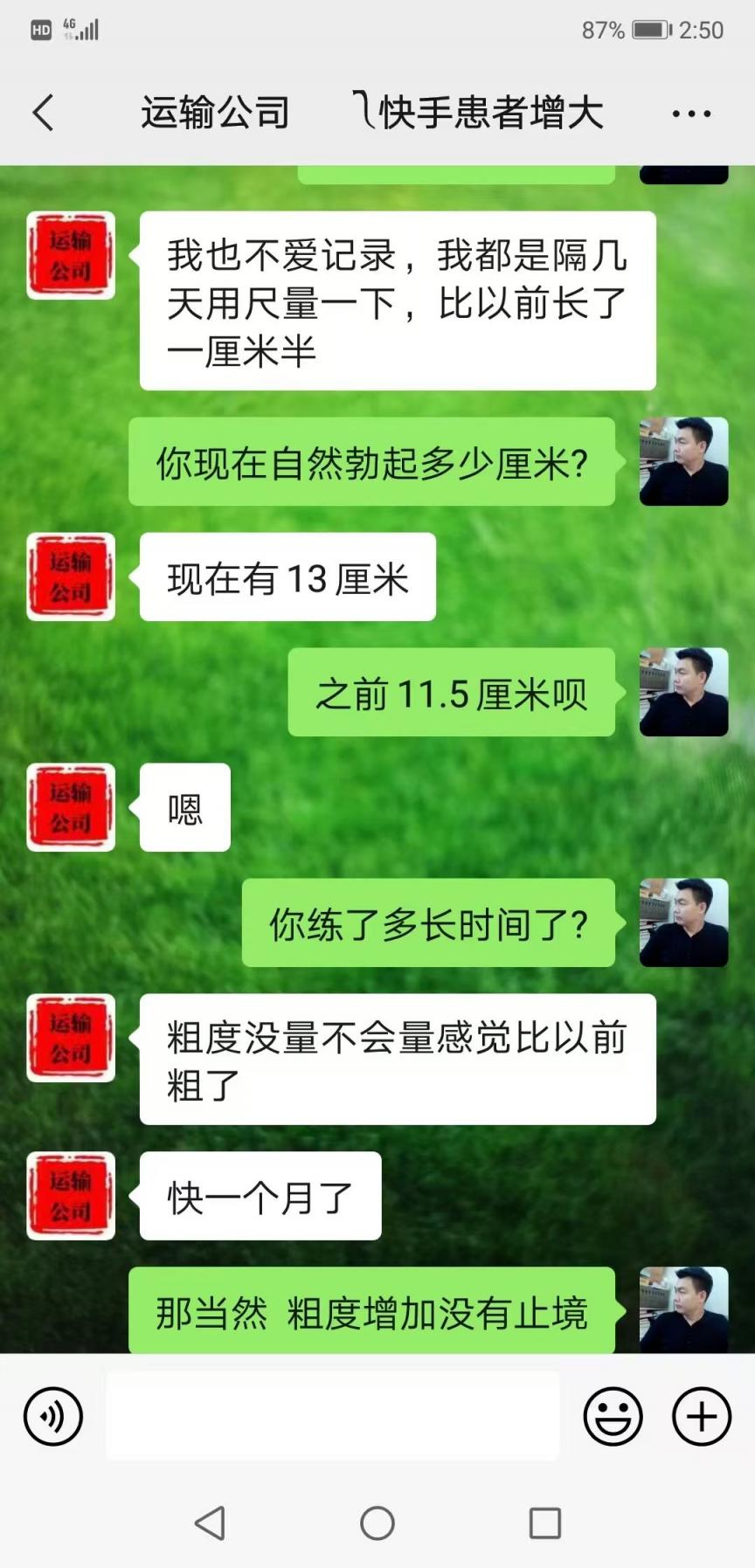This screenshot has width=755, height=1568.
Task: Go back from the 运输公司 chat
Action: point(43,113)
